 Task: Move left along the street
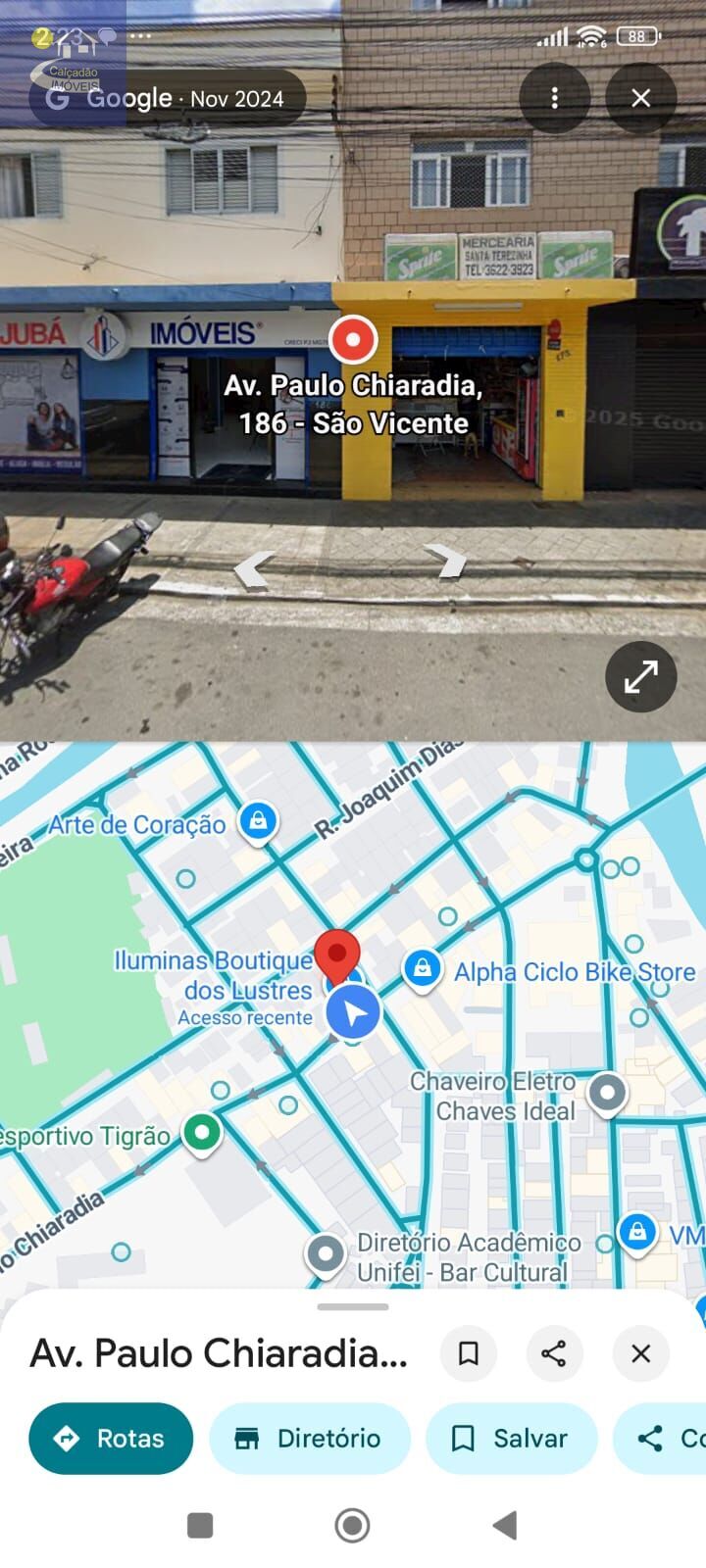pos(253,568)
